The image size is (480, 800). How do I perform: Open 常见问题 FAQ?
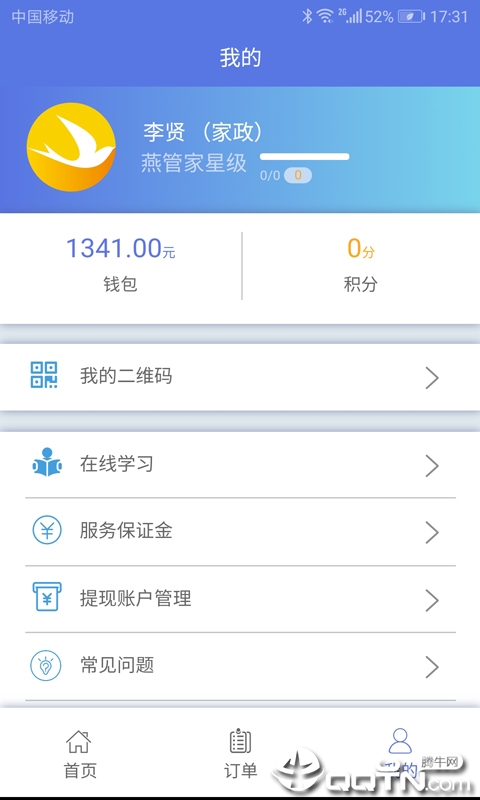tap(240, 666)
